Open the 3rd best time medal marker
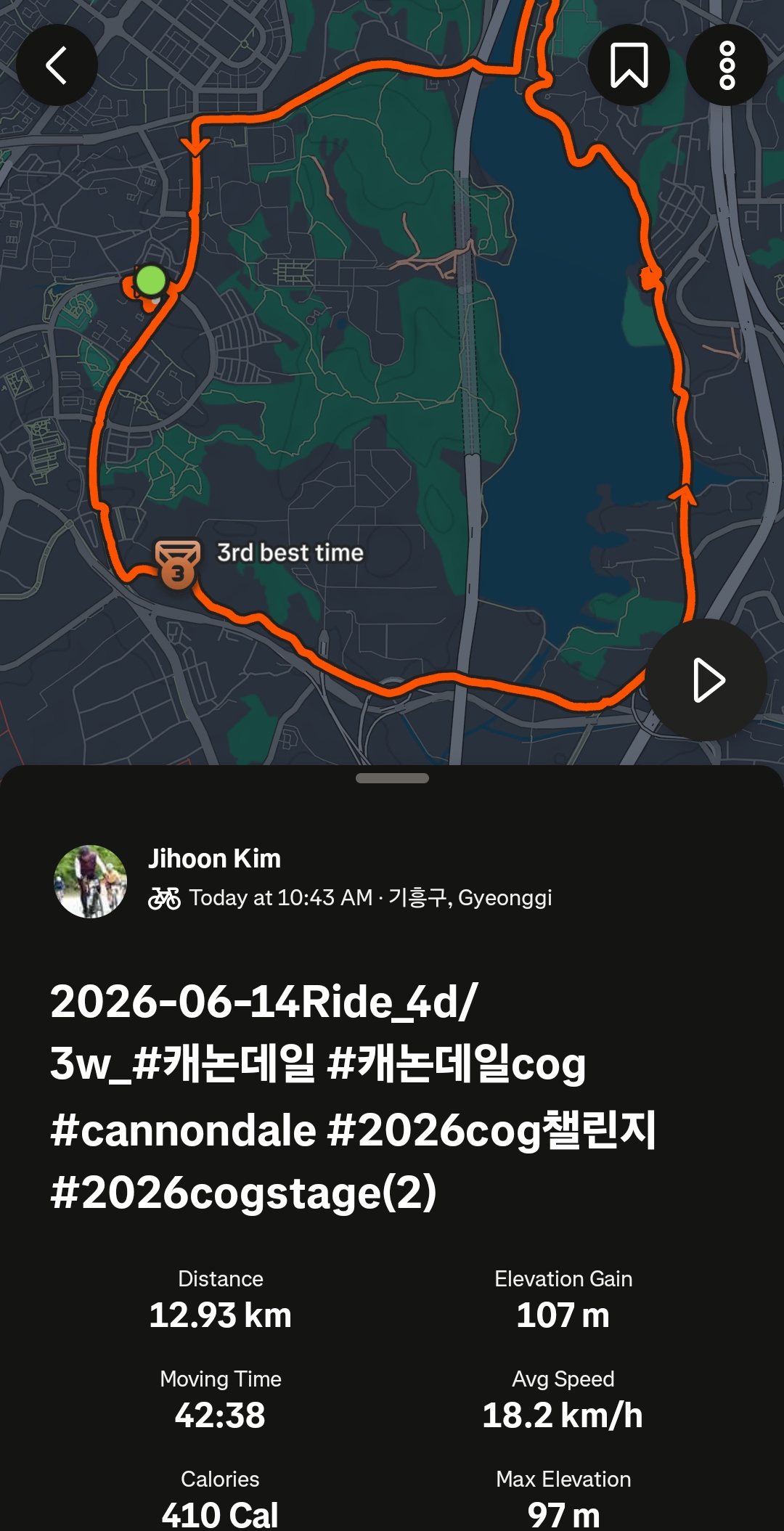The image size is (784, 1531). pos(178,563)
